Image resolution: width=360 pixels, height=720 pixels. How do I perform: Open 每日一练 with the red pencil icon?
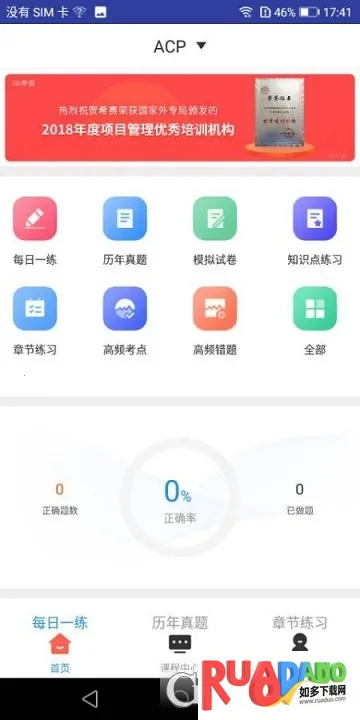[35, 231]
